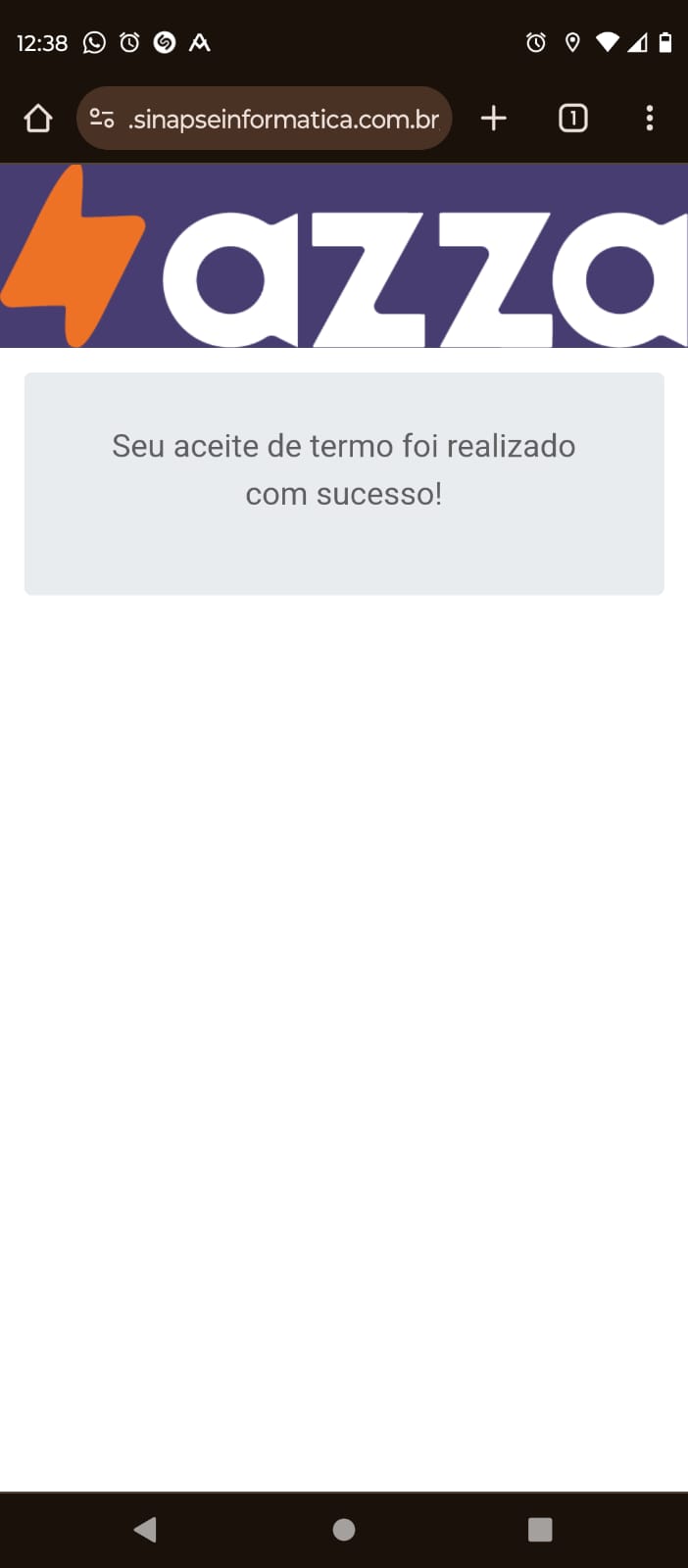This screenshot has height=1568, width=688.
Task: Open a new browser tab
Action: point(494,119)
